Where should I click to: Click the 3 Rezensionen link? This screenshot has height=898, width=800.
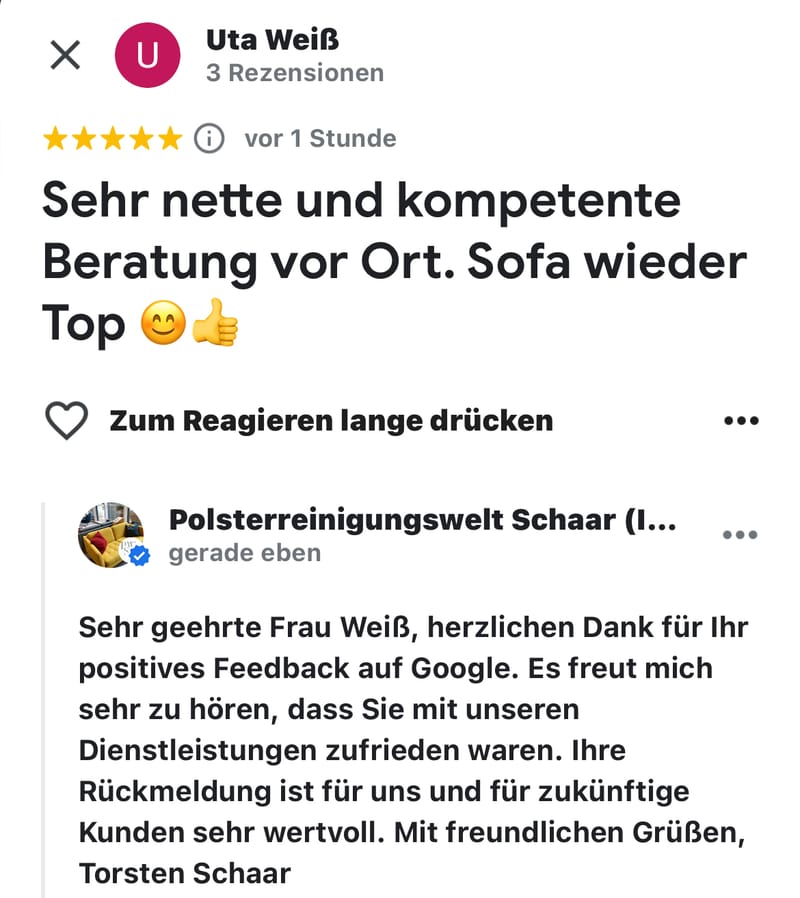294,72
